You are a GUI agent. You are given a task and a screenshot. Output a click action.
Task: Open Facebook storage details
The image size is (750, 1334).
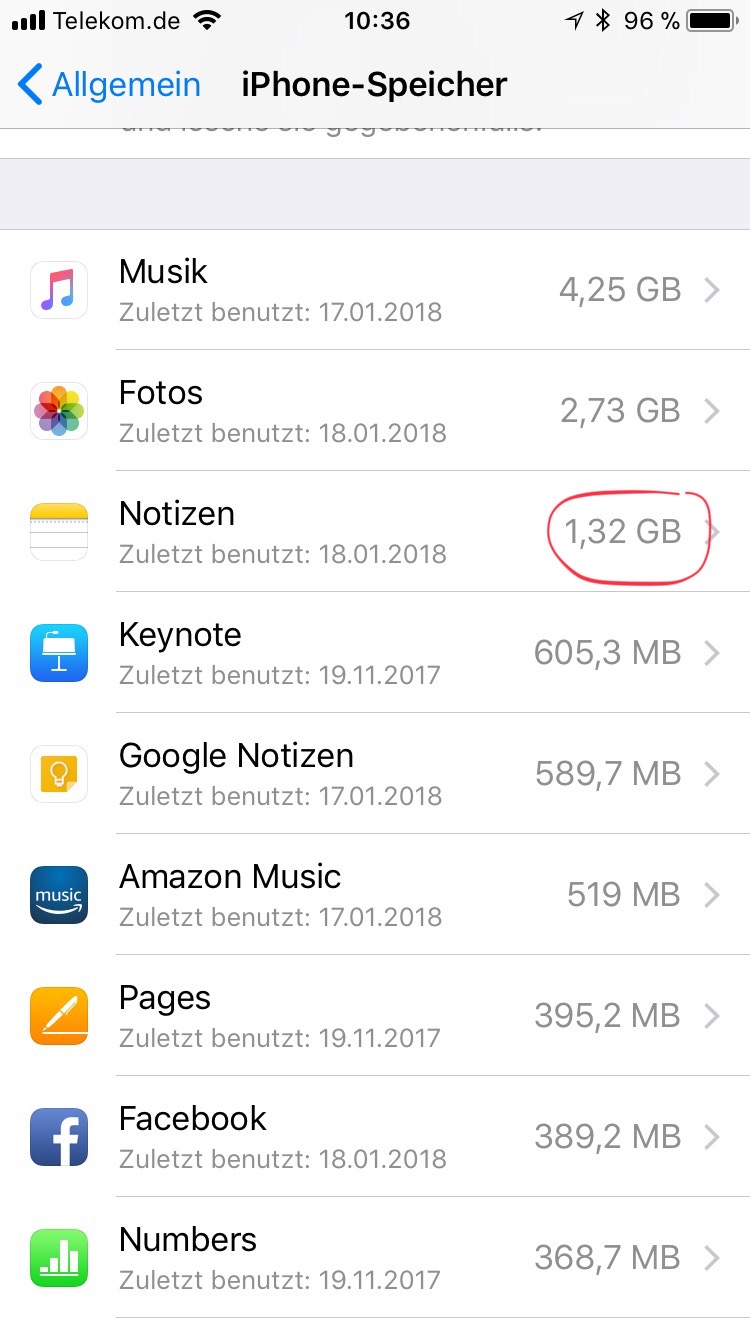point(375,1137)
